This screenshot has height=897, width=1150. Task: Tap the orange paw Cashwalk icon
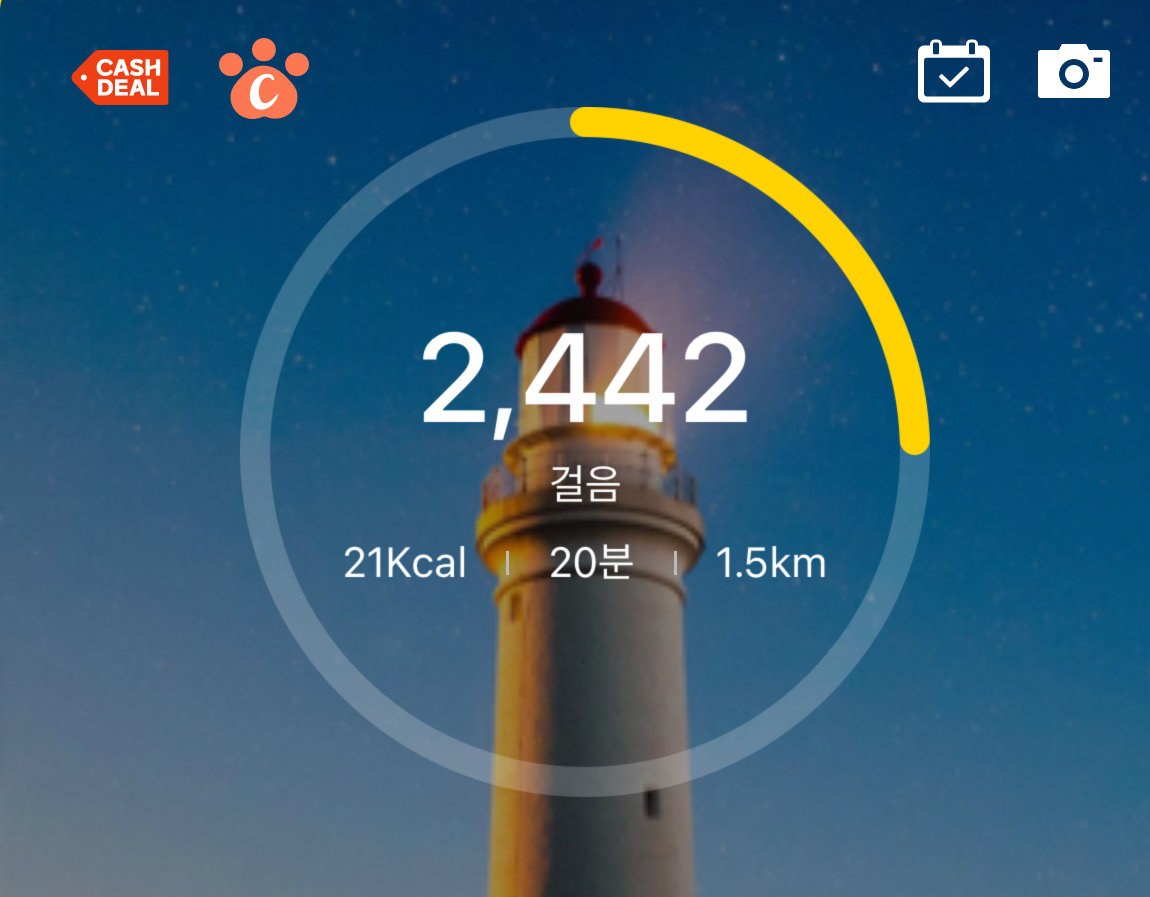[264, 79]
